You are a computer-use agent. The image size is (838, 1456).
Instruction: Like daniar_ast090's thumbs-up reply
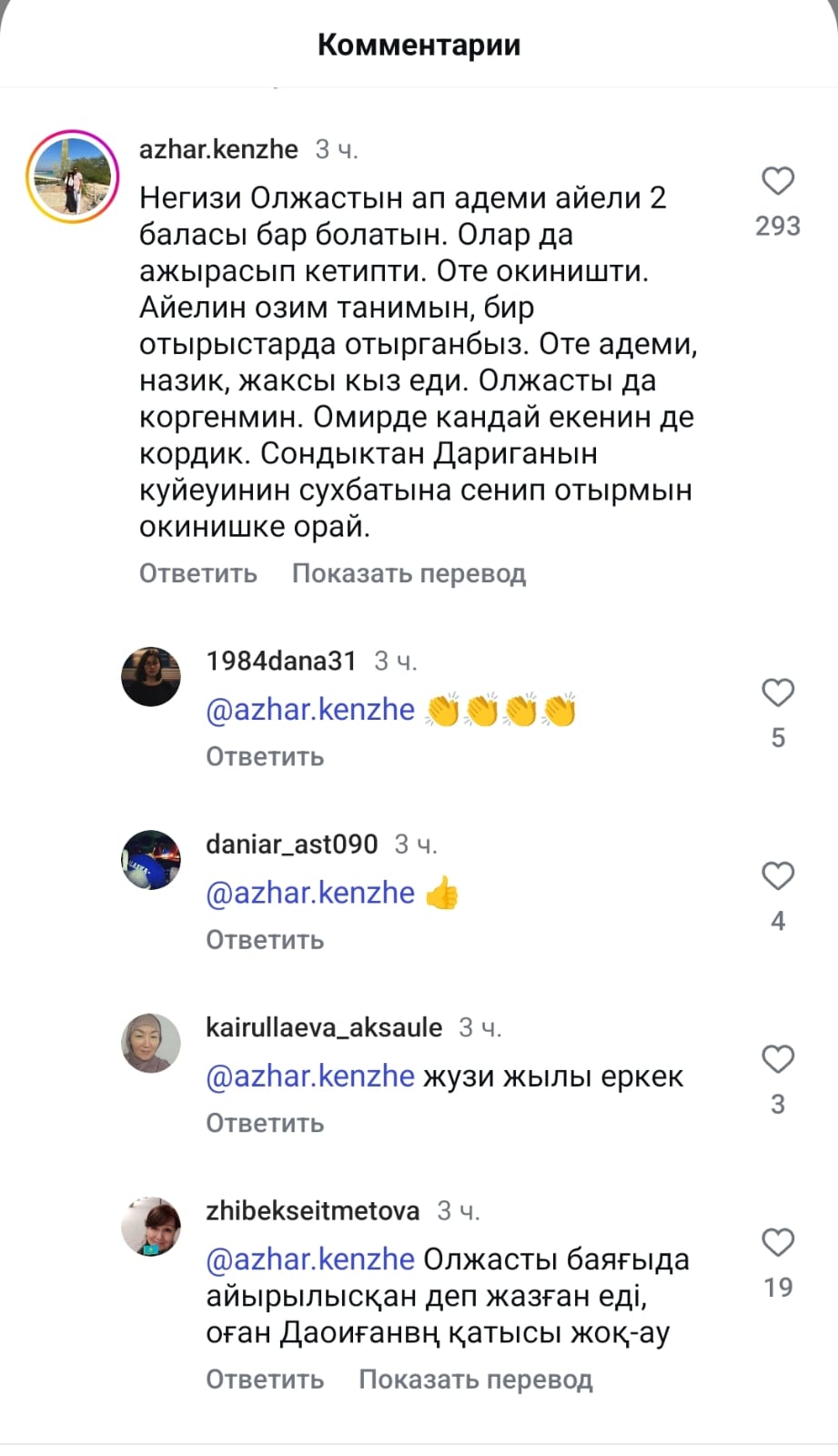pyautogui.click(x=777, y=876)
